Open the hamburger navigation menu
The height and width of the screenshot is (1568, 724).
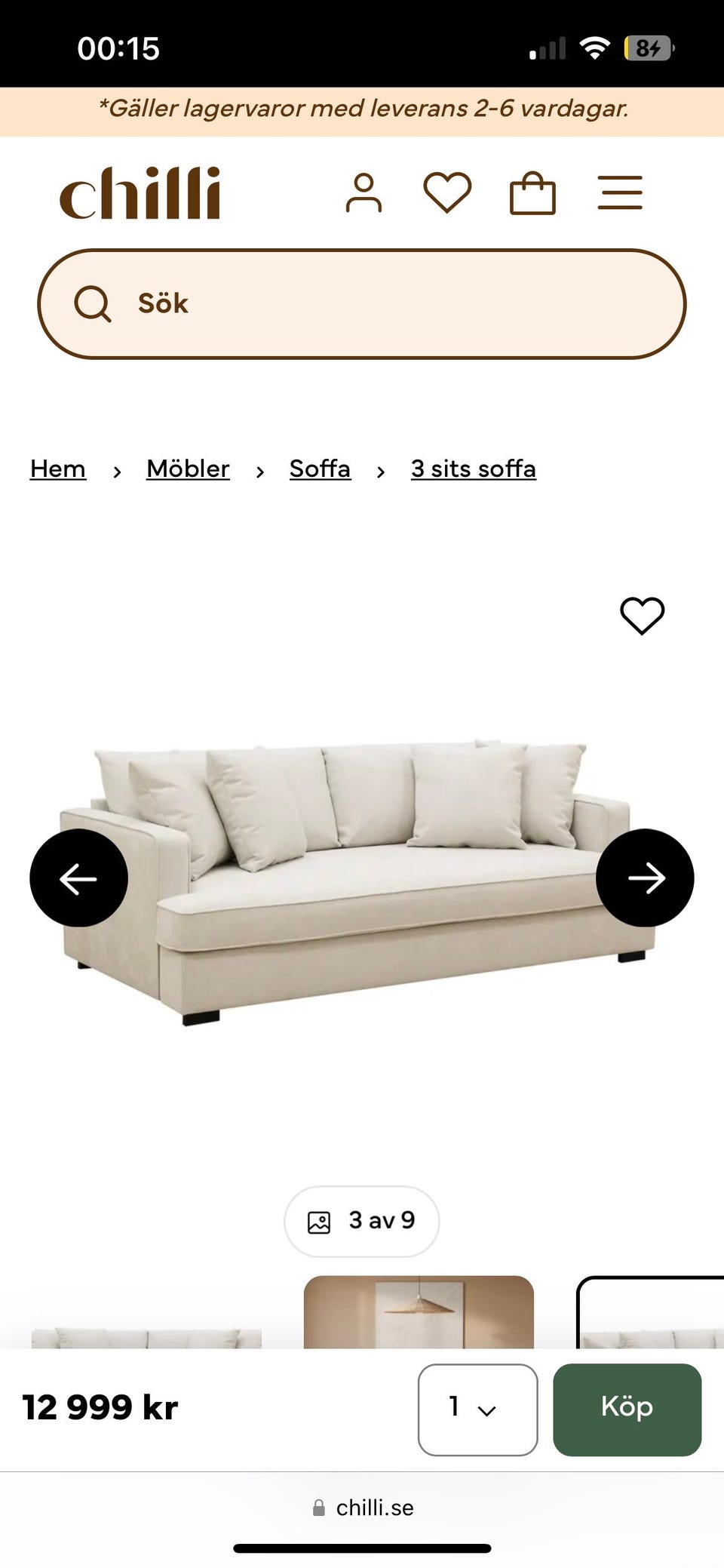[620, 193]
